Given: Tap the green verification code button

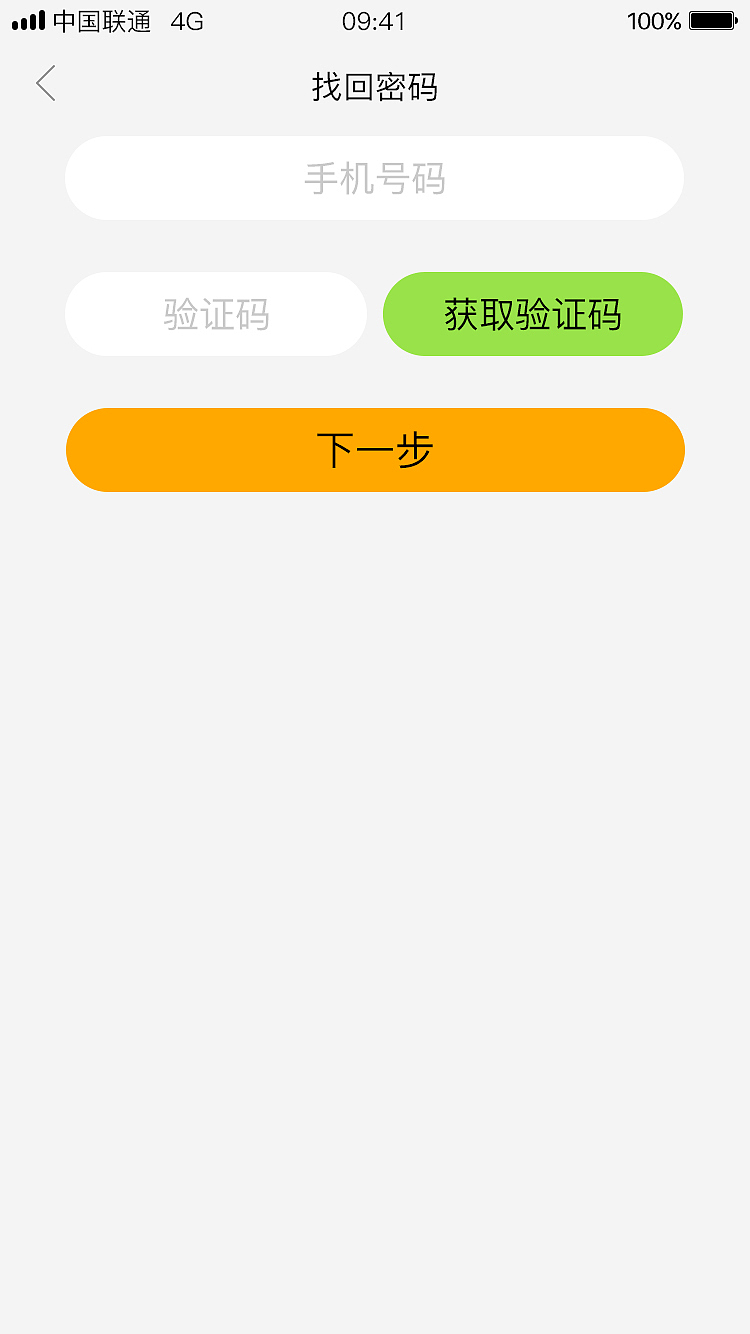Looking at the screenshot, I should point(532,314).
